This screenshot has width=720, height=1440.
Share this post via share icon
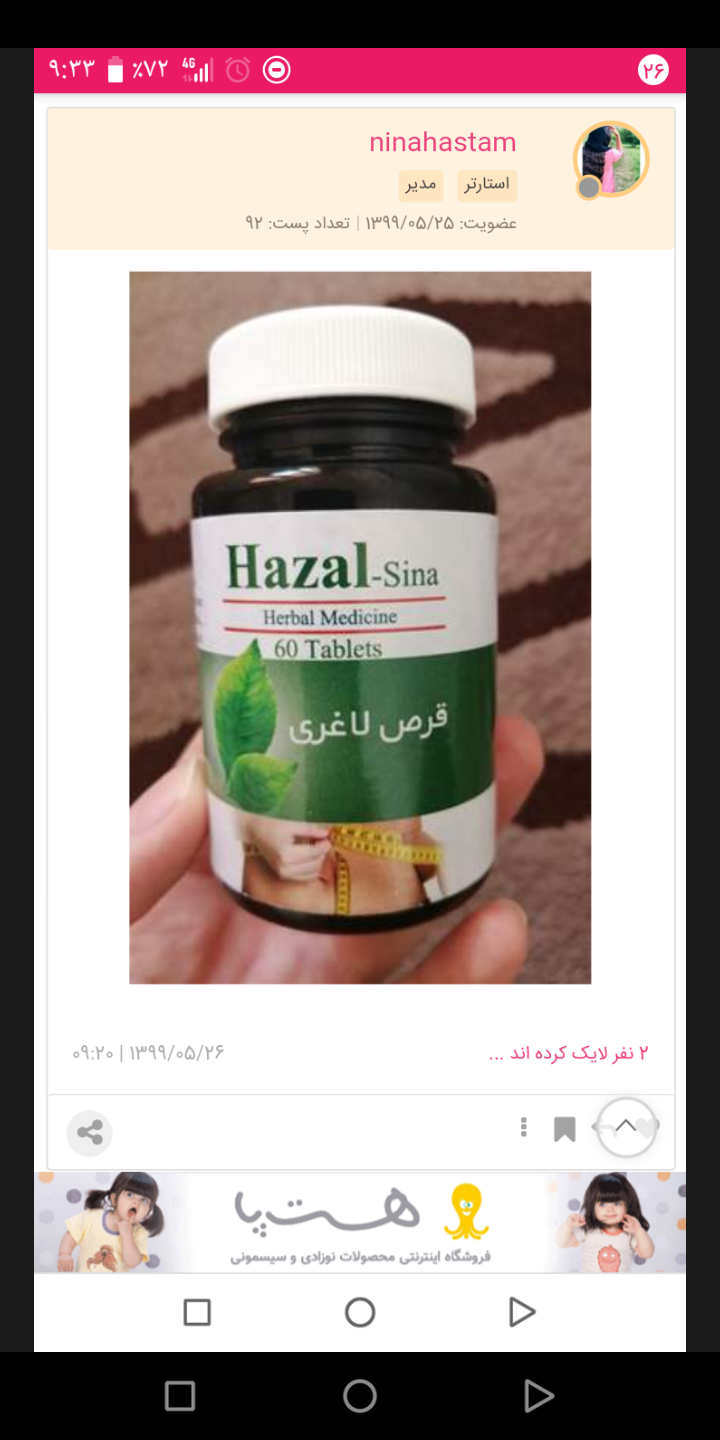pos(90,1133)
